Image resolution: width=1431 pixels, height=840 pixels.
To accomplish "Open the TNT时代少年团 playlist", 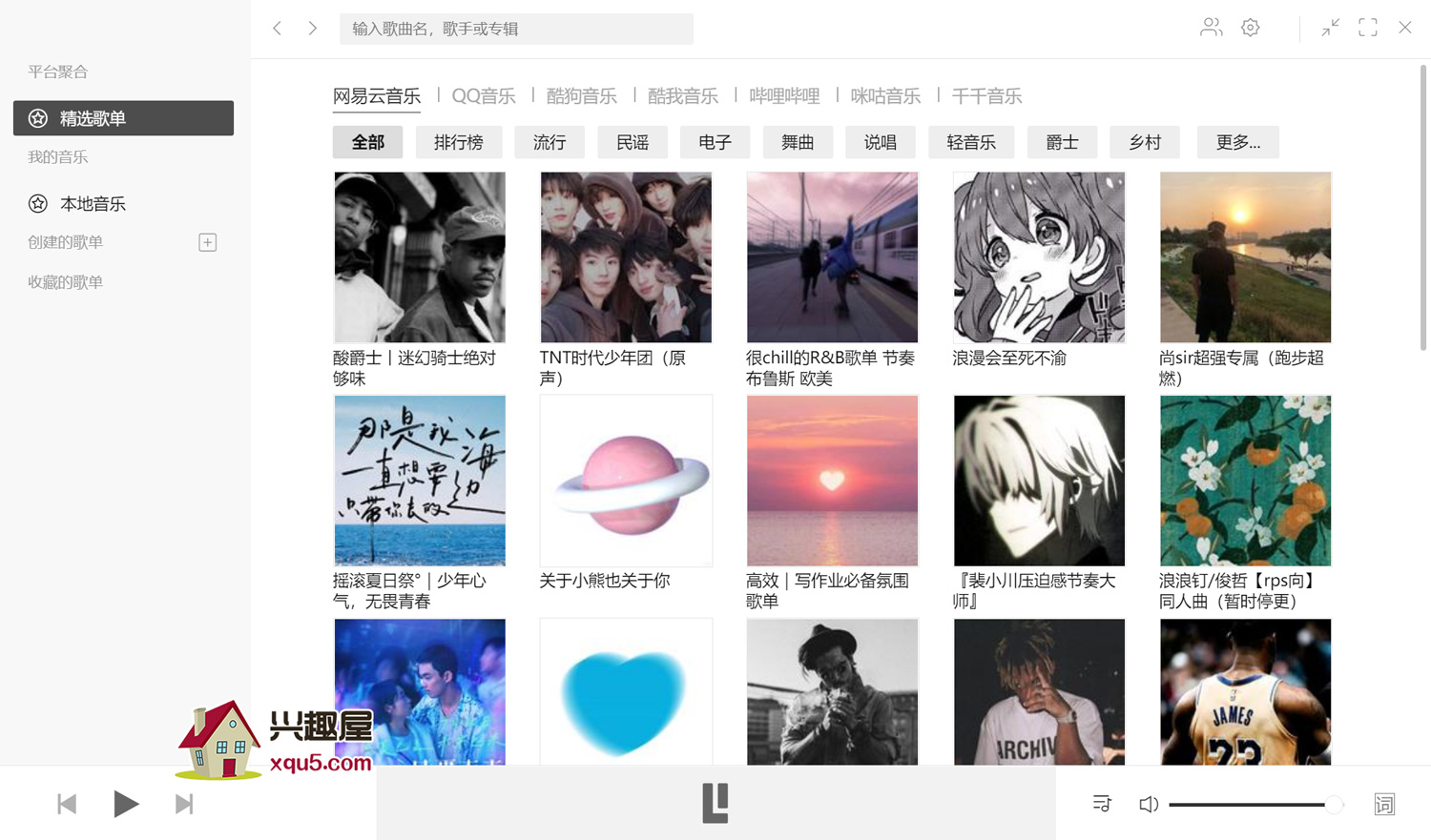I will coord(626,257).
